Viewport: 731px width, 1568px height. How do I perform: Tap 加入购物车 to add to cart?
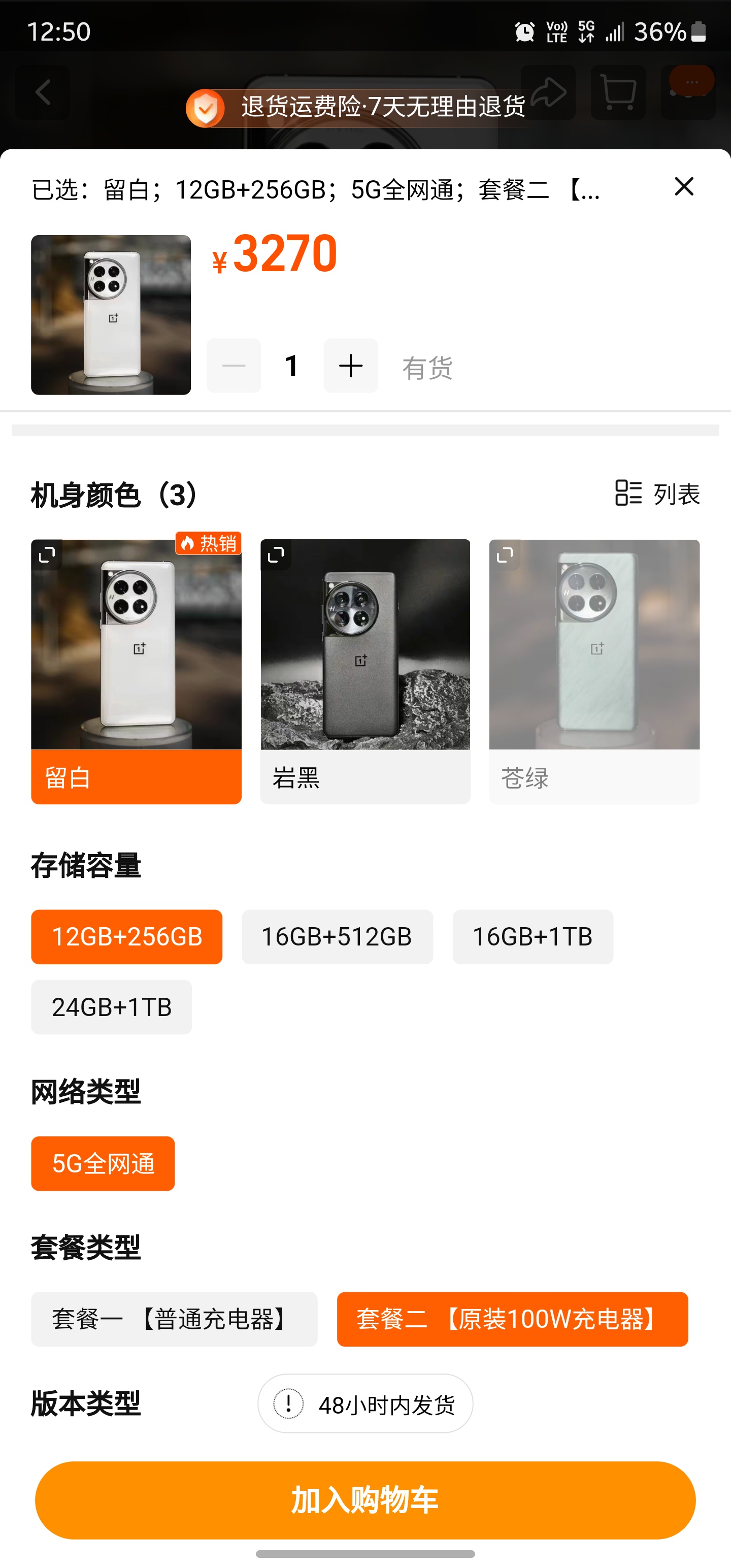tap(365, 1500)
